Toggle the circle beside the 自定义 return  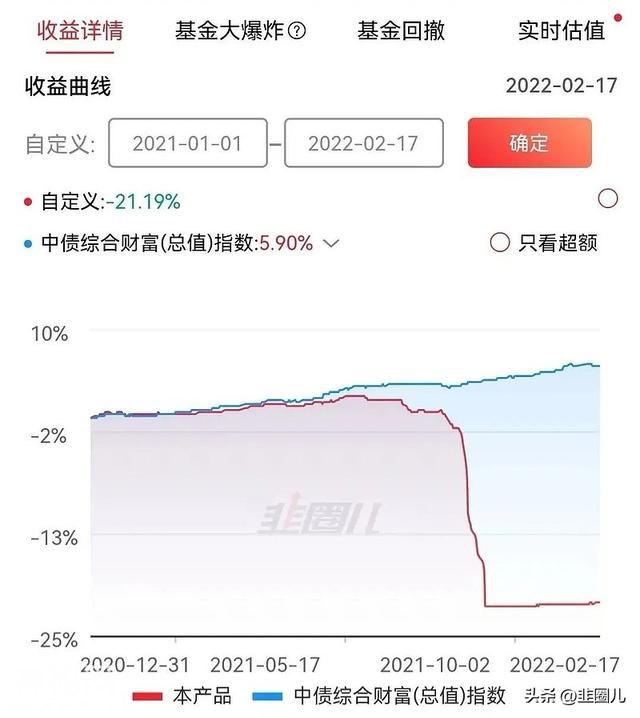(x=607, y=199)
